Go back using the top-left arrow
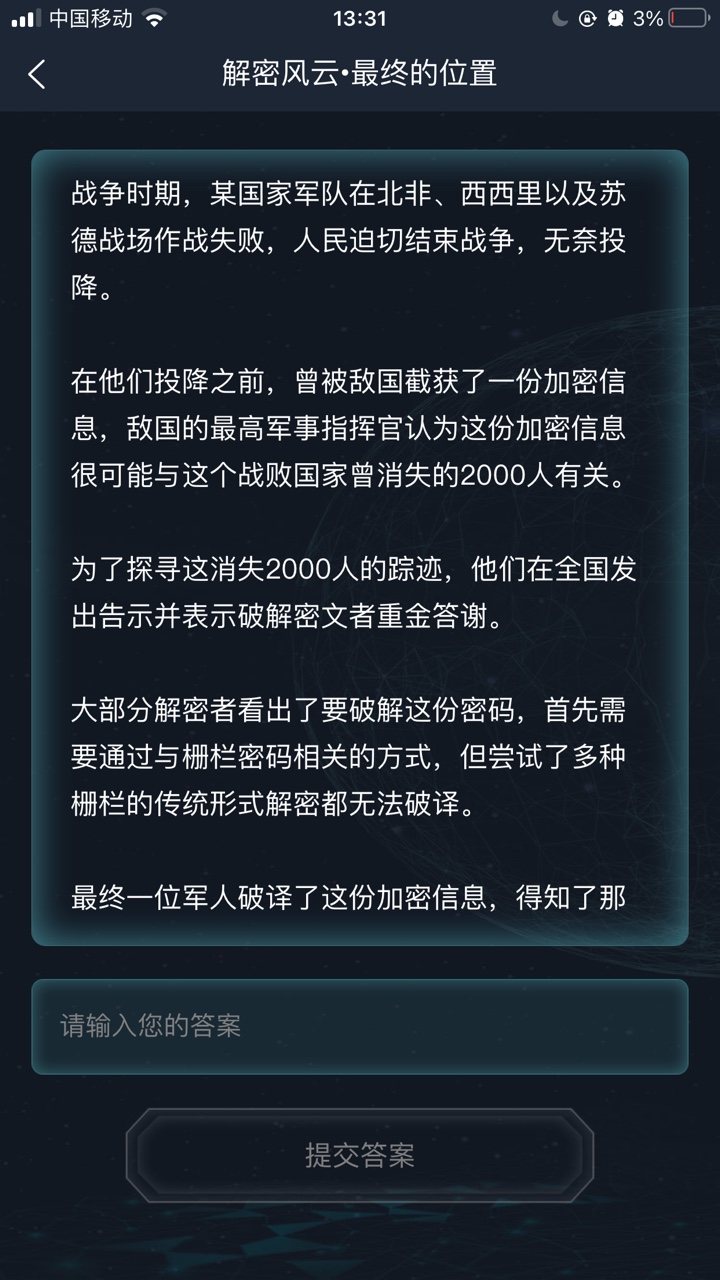This screenshot has height=1280, width=720. coord(37,74)
